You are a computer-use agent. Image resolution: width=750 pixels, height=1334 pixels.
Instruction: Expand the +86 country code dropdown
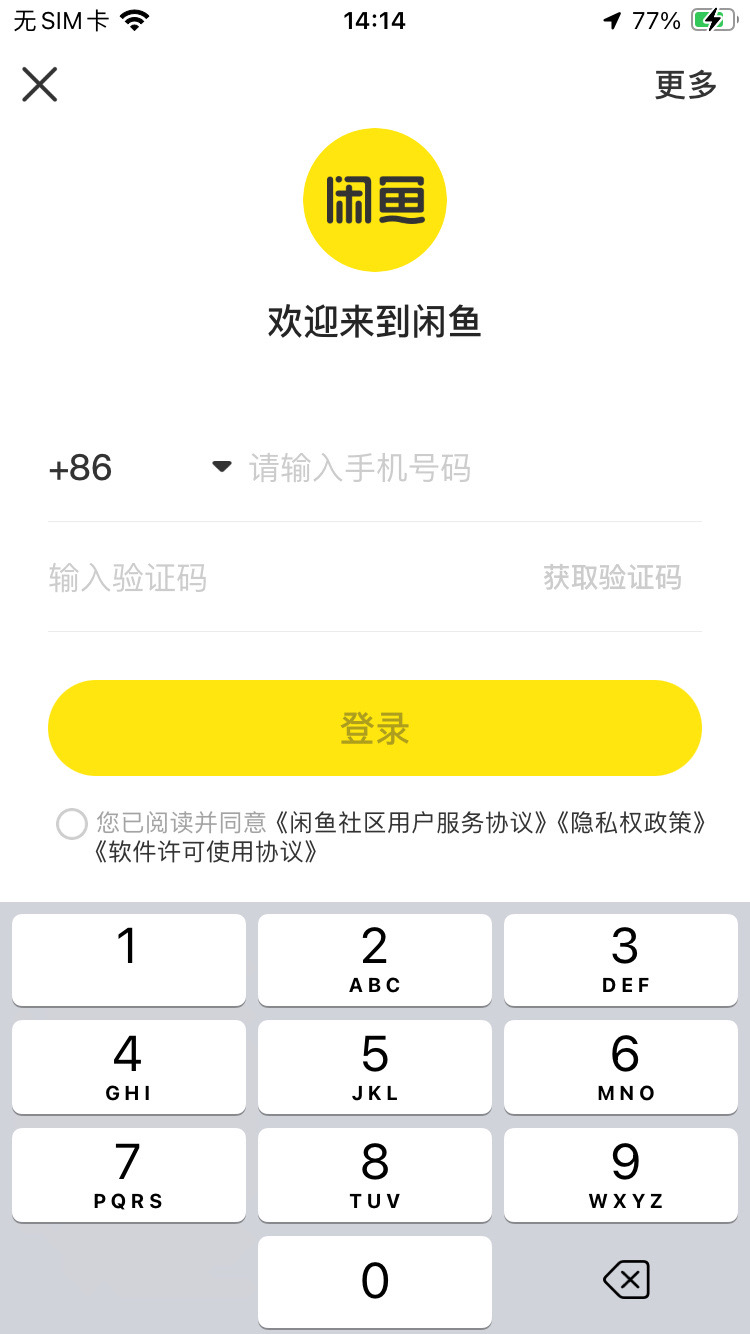coord(221,466)
